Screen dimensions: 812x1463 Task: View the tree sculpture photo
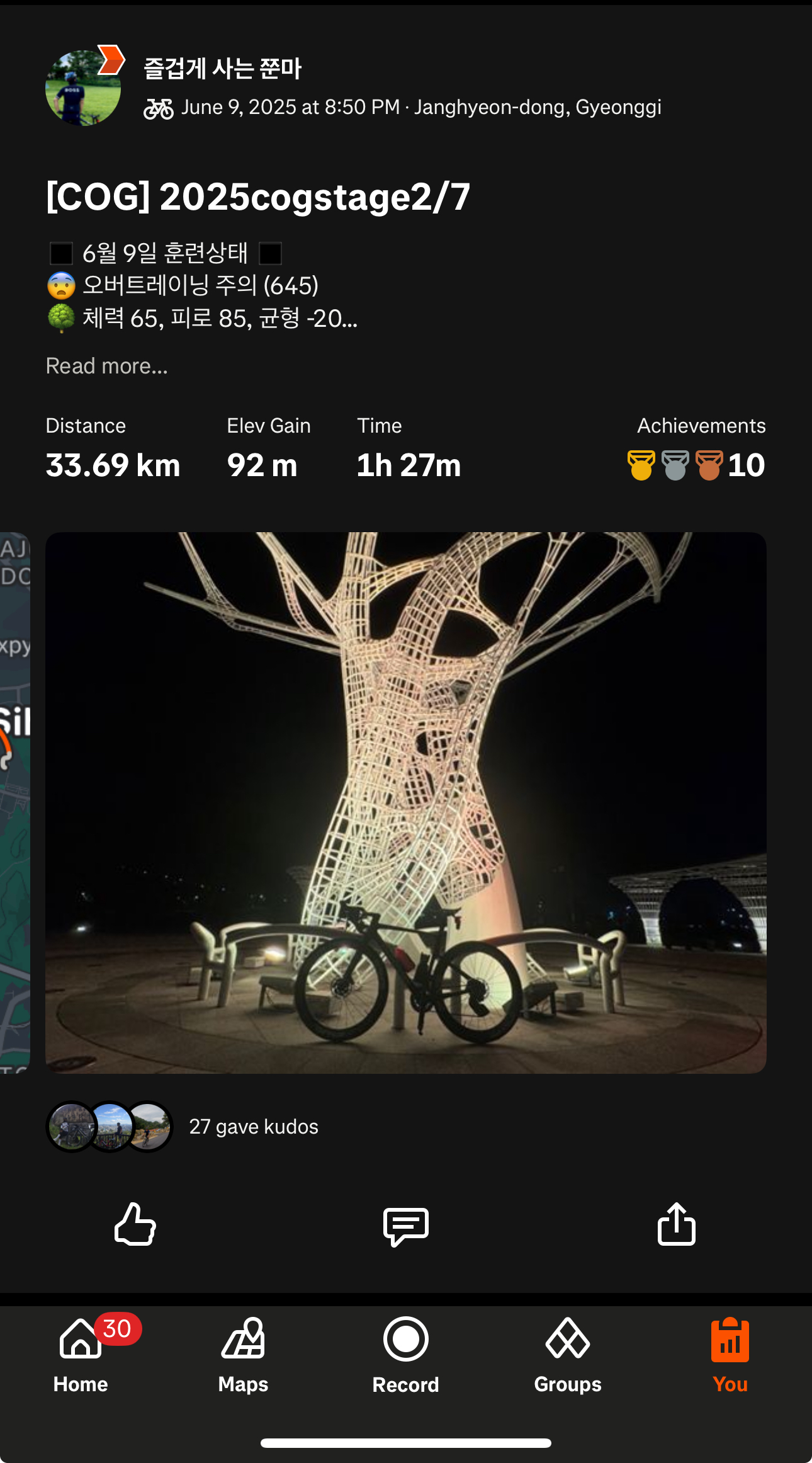coord(406,803)
